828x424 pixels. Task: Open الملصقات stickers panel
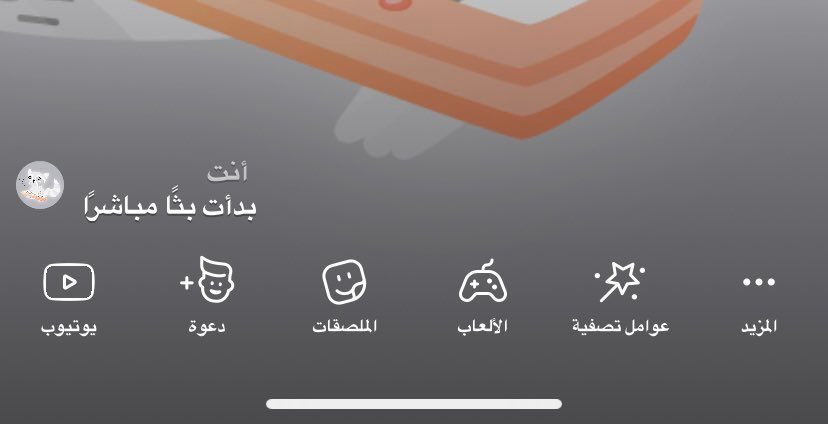pyautogui.click(x=345, y=284)
